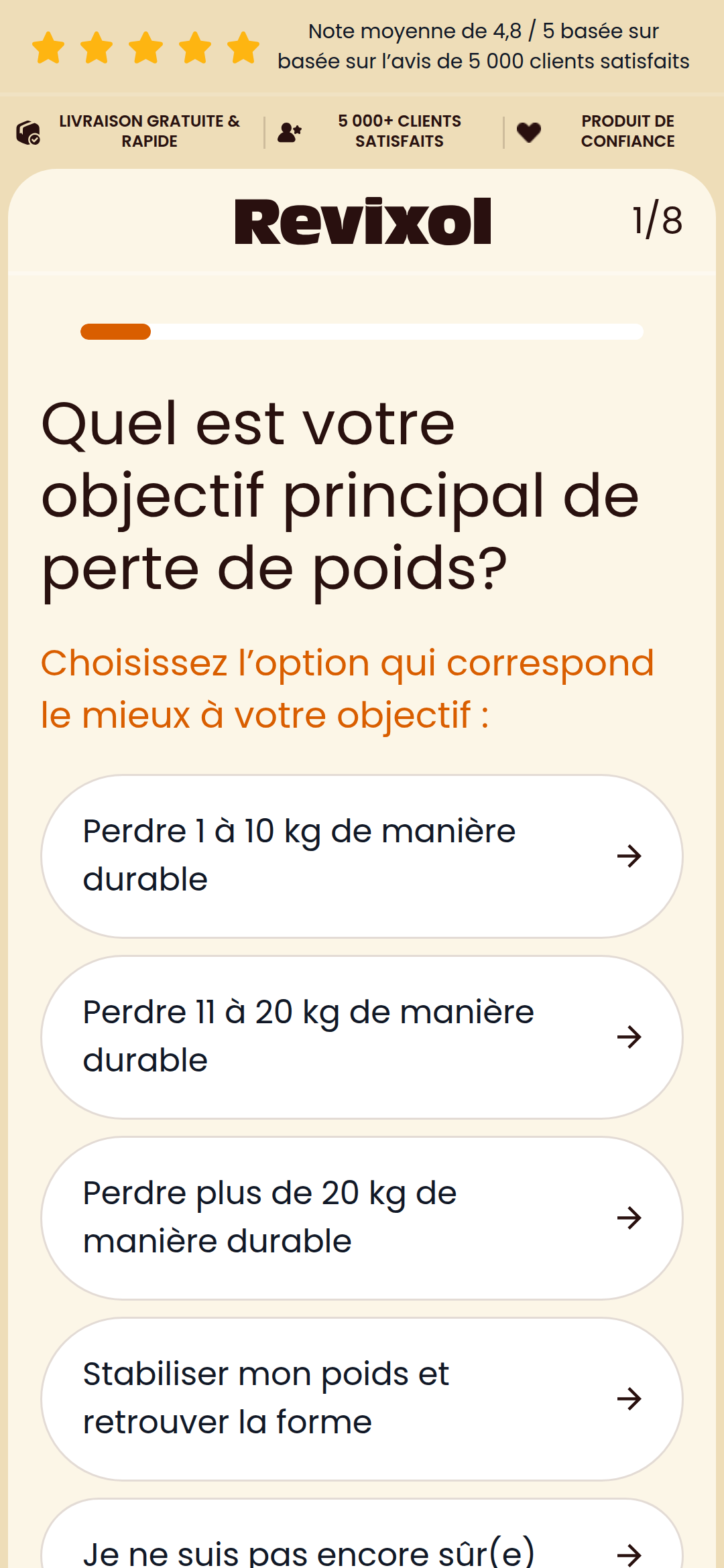Screen dimensions: 724x1568
Task: Click the arrow on 'Perdre 11 à 20 kg'
Action: [629, 1037]
